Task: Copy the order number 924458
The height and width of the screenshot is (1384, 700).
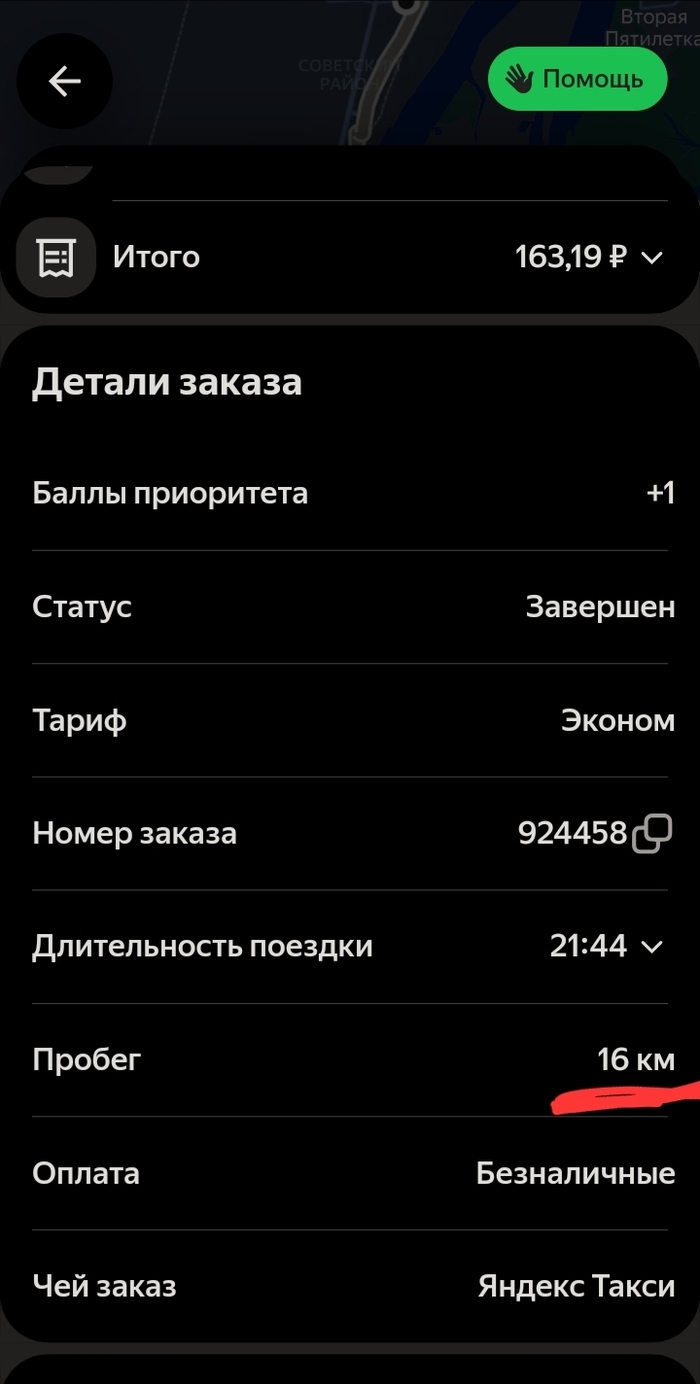Action: click(652, 833)
